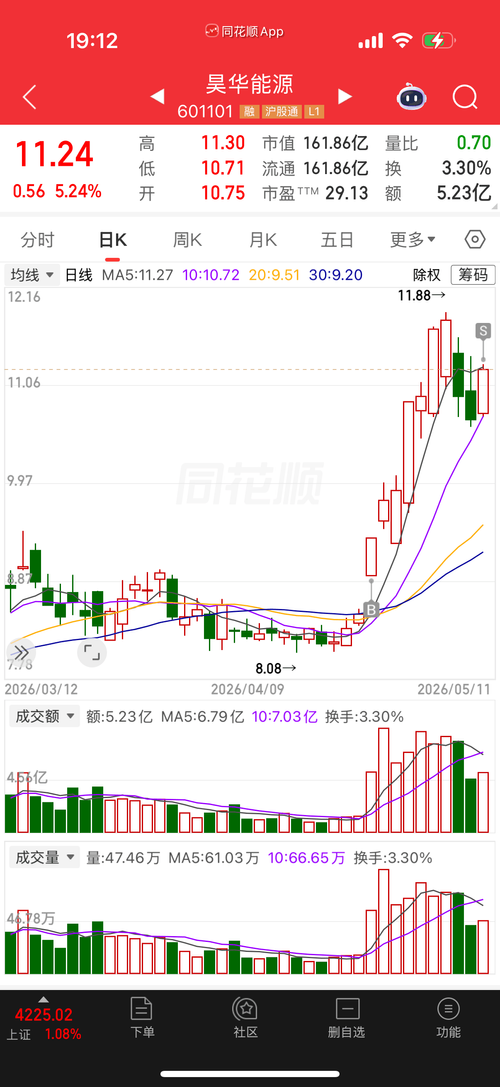This screenshot has height=1087, width=500.
Task: Remove stock via 删自选
Action: click(347, 1018)
